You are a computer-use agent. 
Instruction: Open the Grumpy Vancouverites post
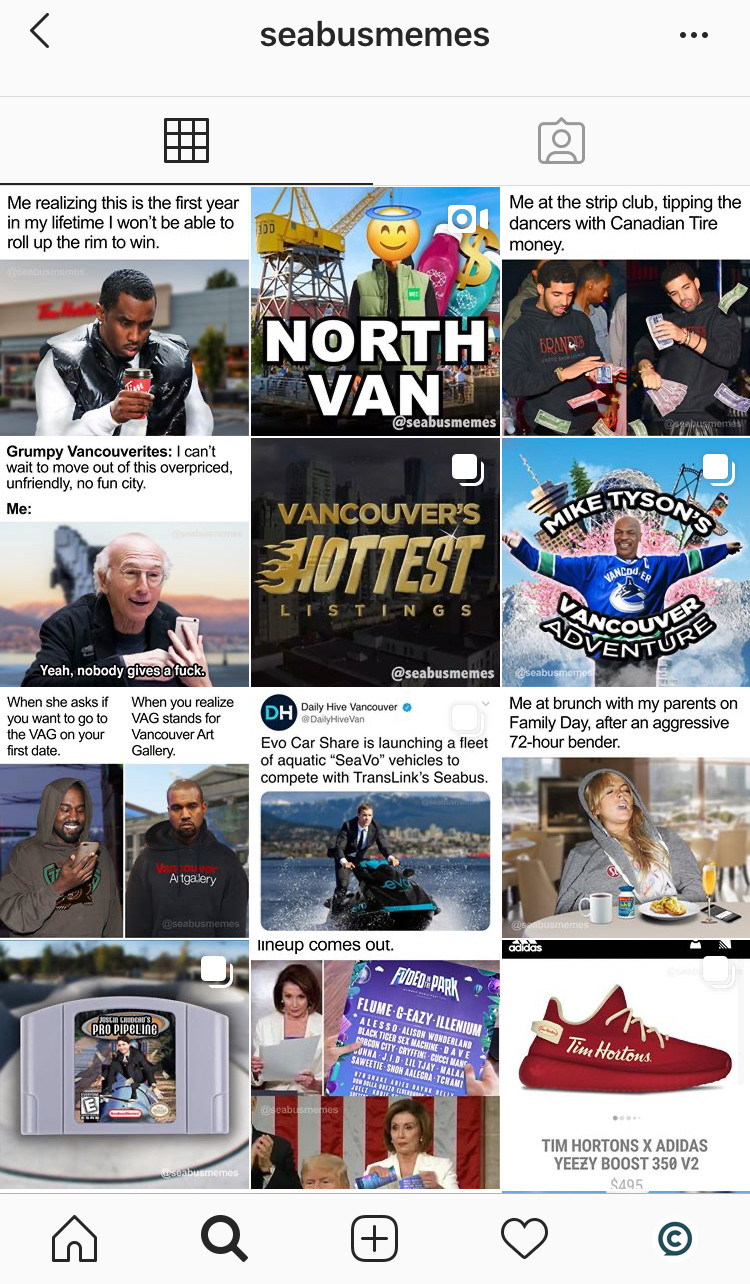tap(124, 562)
